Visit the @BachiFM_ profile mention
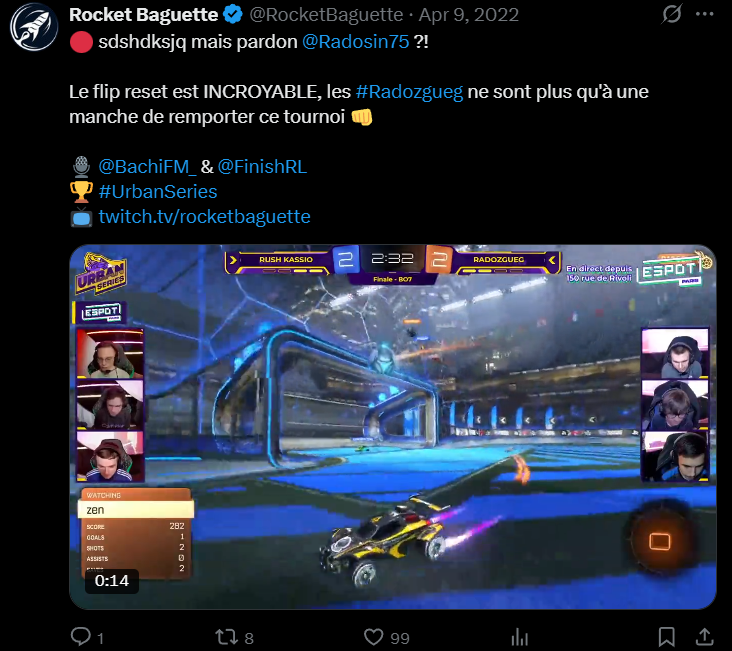The height and width of the screenshot is (651, 732). point(147,166)
